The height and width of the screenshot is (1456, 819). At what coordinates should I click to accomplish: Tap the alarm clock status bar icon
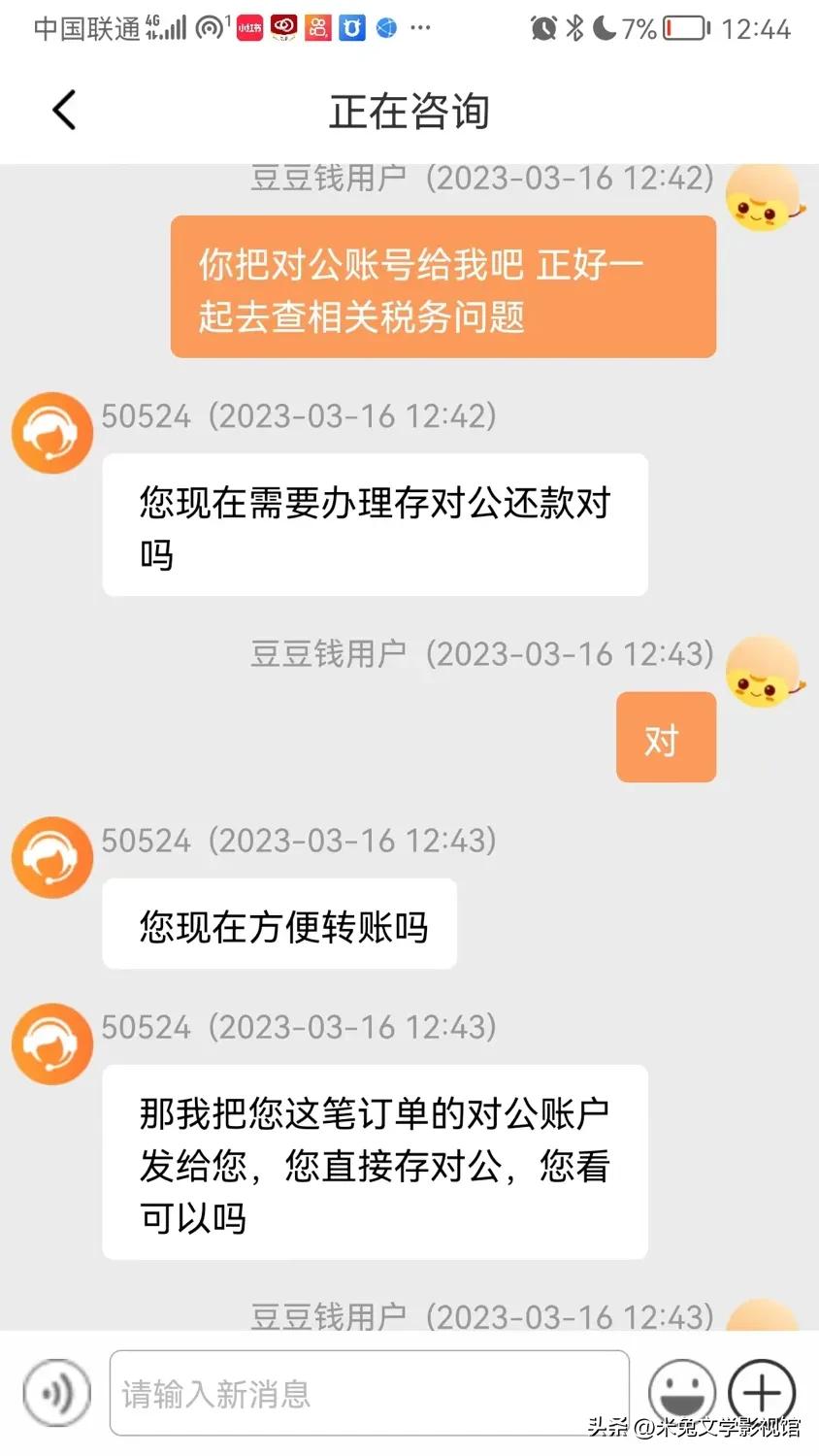tap(544, 27)
